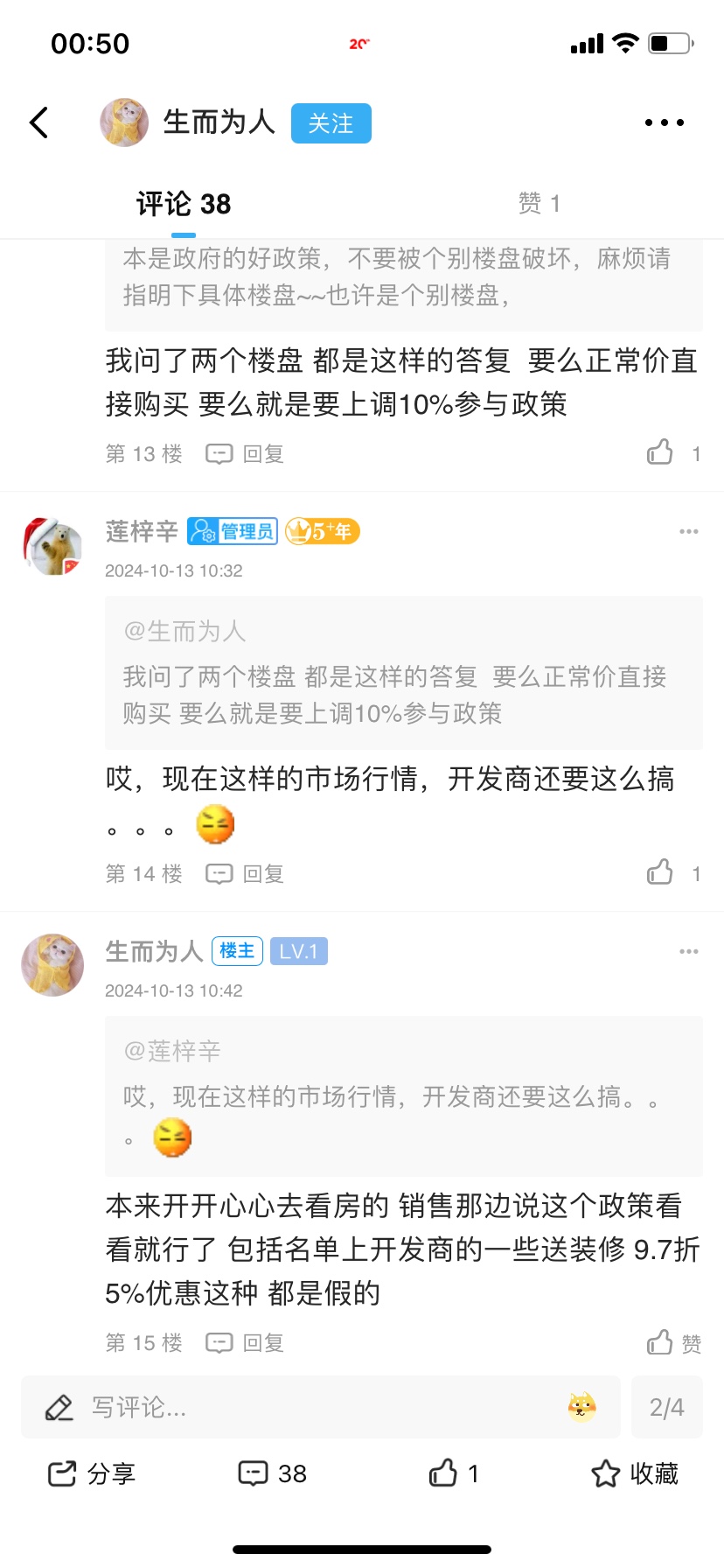
Task: Open 莲梓辛's avatar in the 14 楼 comment
Action: click(x=52, y=548)
